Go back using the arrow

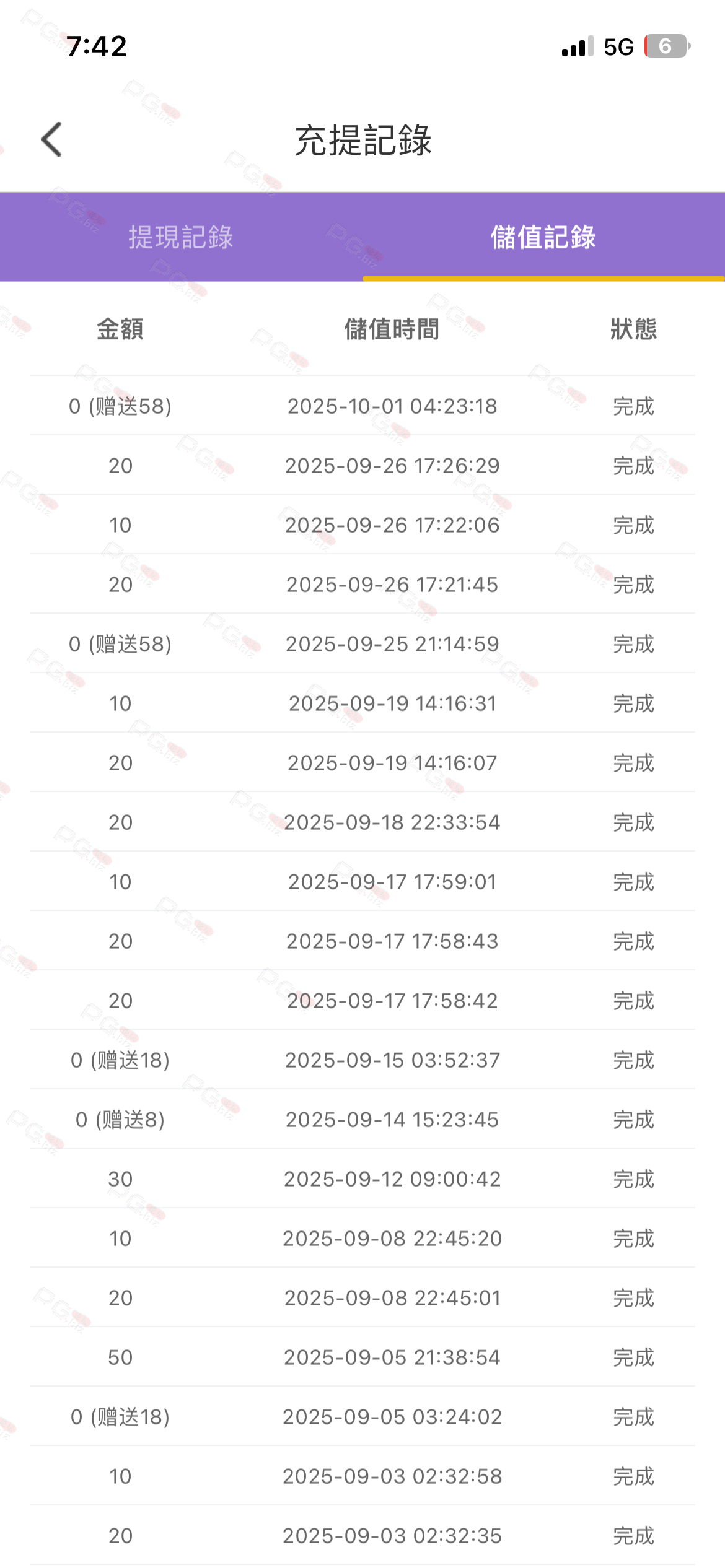pyautogui.click(x=51, y=139)
